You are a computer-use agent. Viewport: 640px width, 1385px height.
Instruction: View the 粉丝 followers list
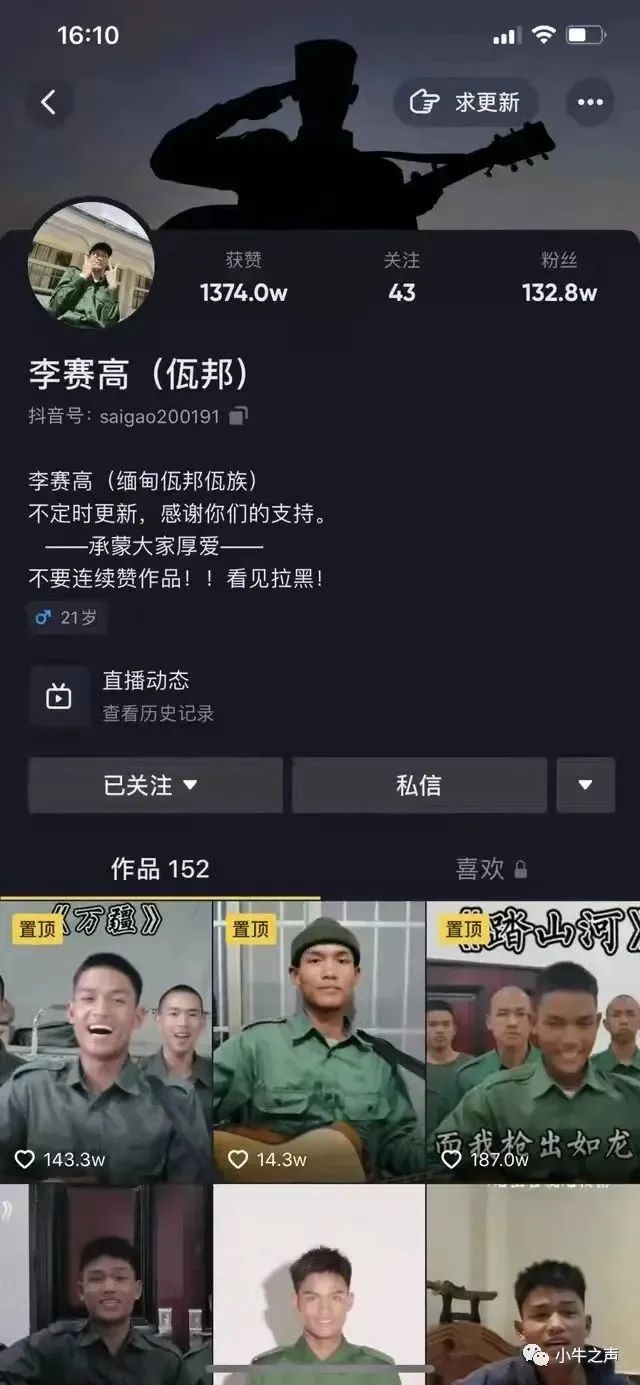click(559, 277)
